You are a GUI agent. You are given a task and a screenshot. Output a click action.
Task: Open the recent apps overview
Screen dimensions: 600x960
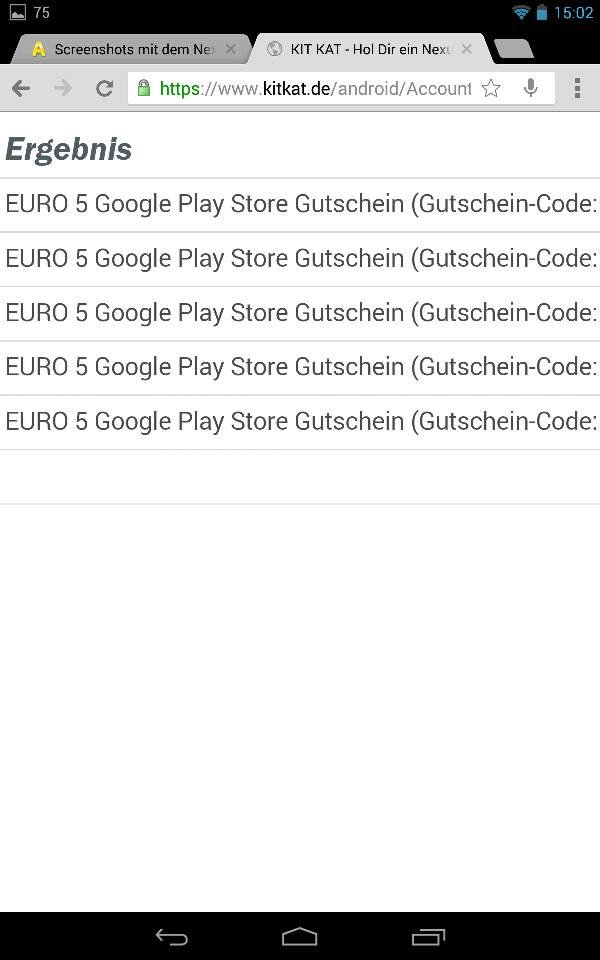[428, 937]
